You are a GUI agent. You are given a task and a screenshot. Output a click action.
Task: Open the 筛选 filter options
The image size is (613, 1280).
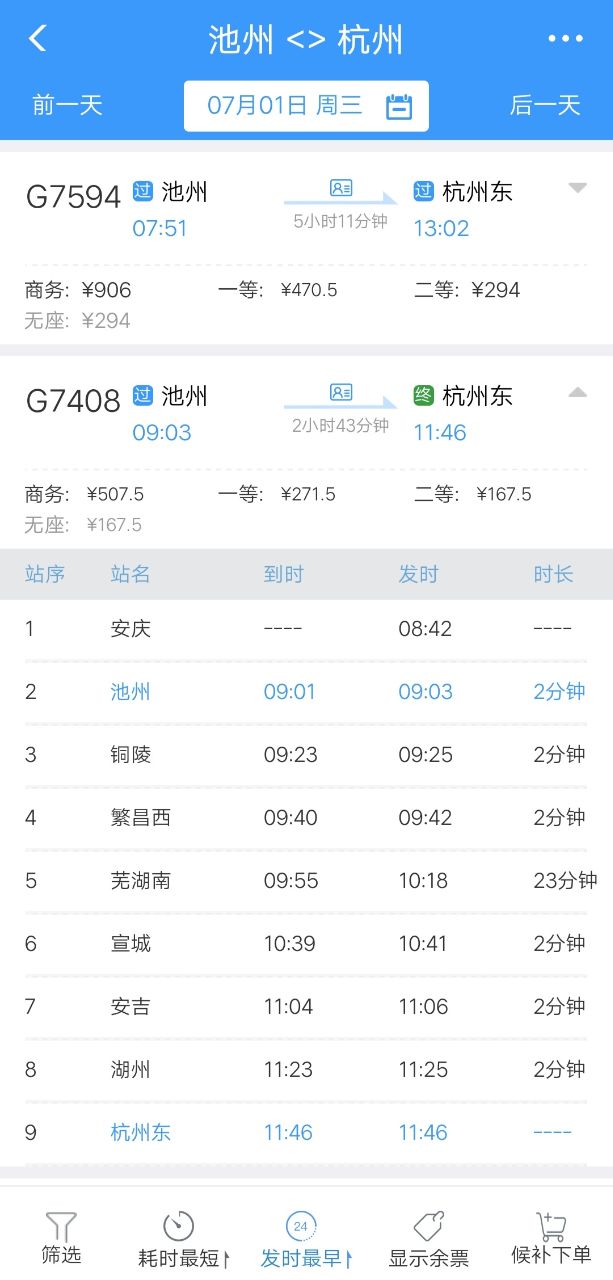coord(61,1238)
